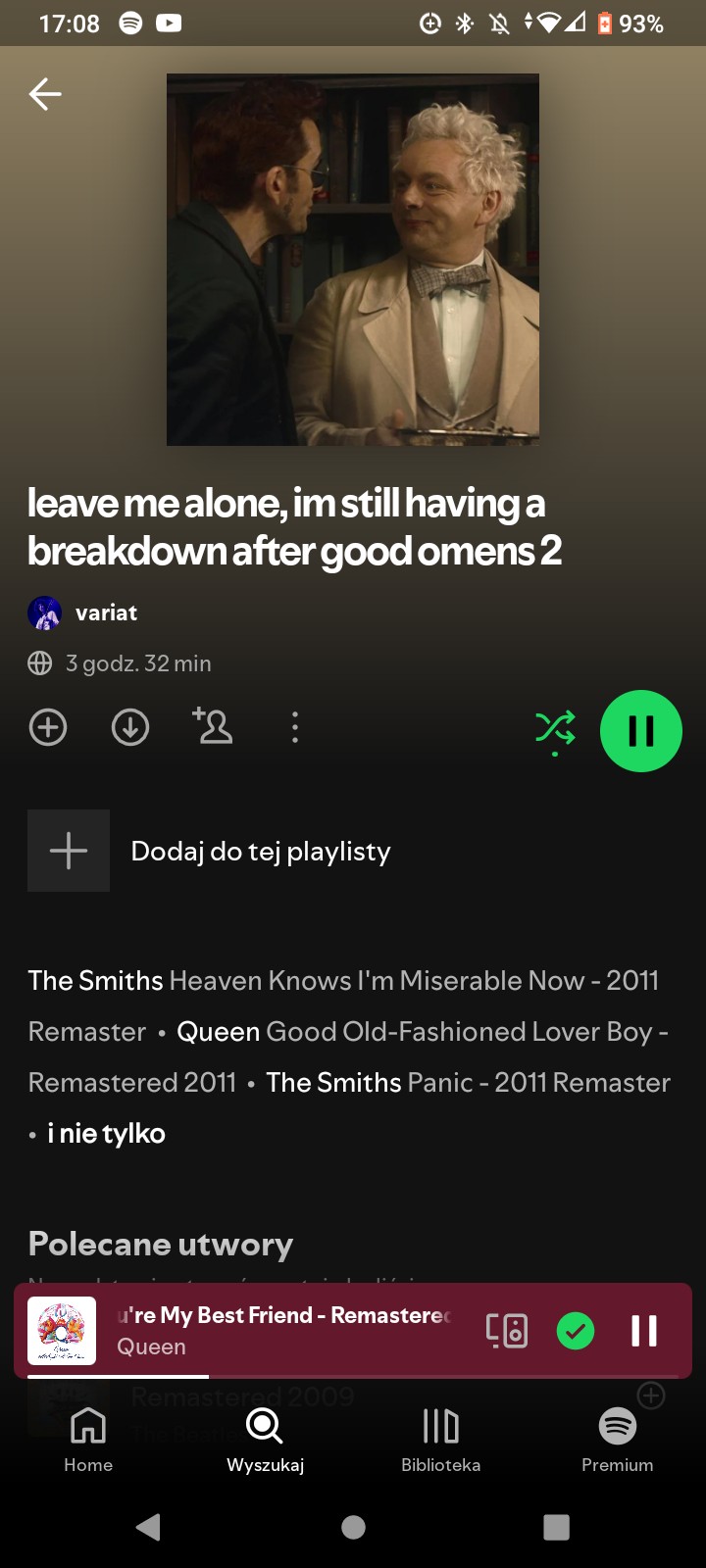This screenshot has width=706, height=1568.
Task: Go back using the top arrow
Action: pos(45,94)
